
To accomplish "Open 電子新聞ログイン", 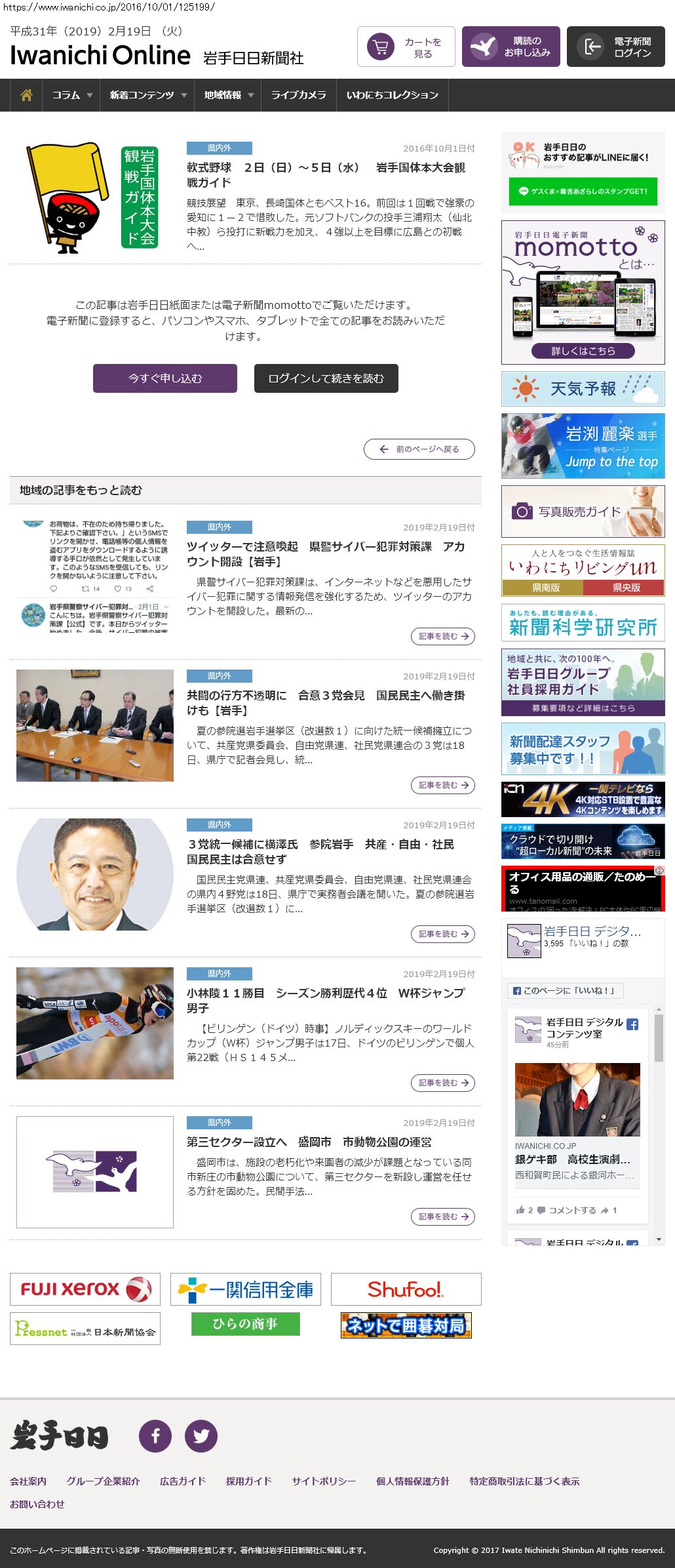I will pyautogui.click(x=616, y=47).
